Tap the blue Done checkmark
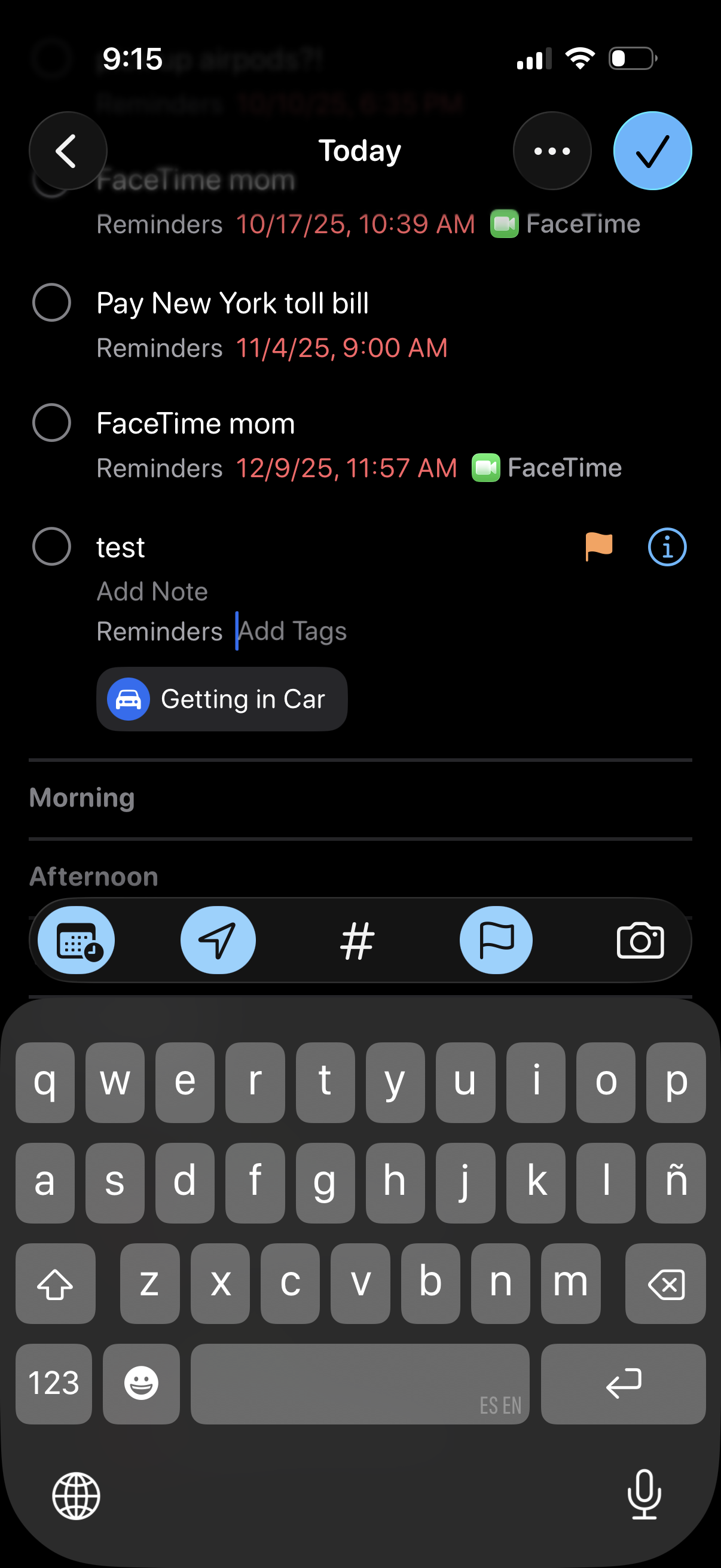 (x=652, y=151)
